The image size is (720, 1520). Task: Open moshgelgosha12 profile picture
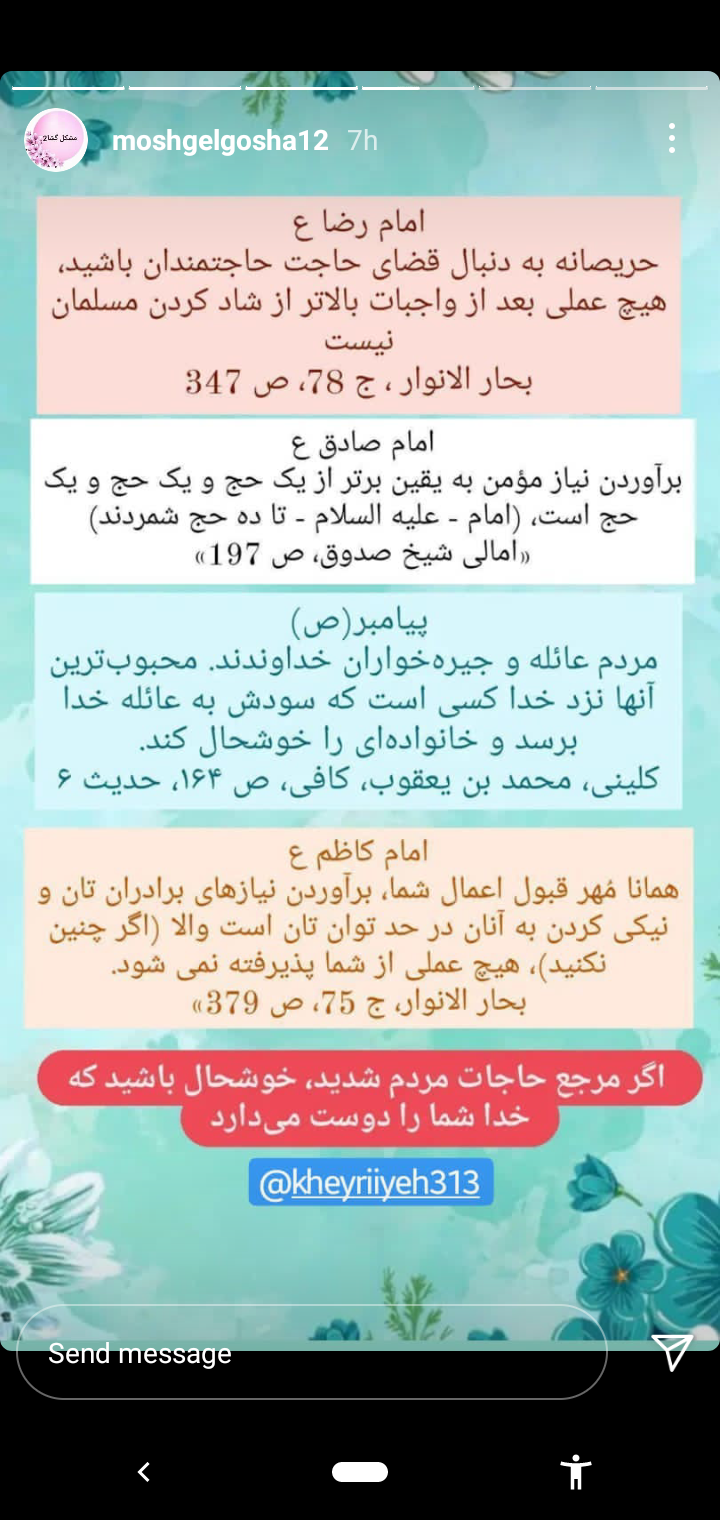(55, 140)
